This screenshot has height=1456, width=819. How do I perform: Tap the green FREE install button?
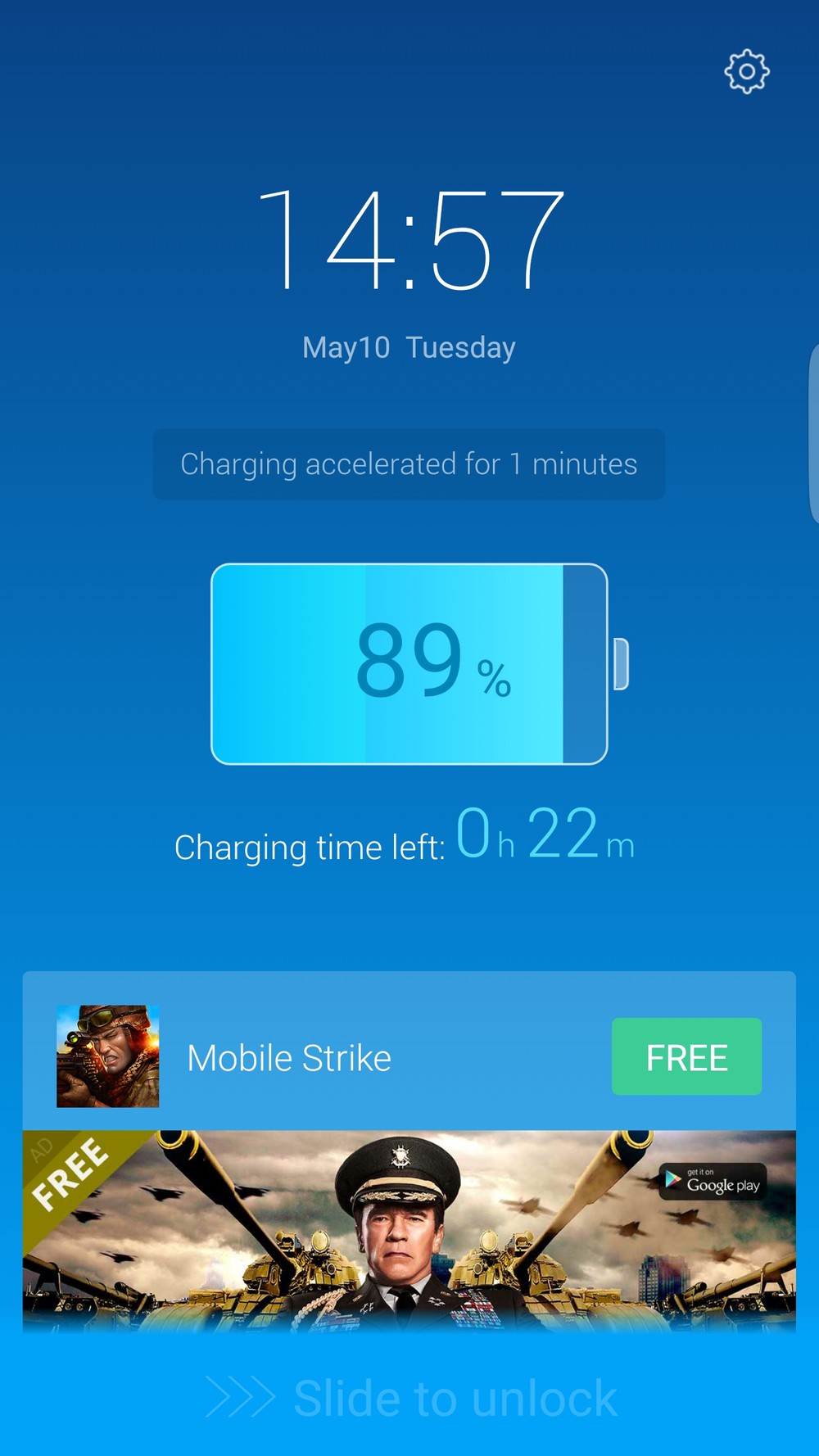[x=686, y=1056]
